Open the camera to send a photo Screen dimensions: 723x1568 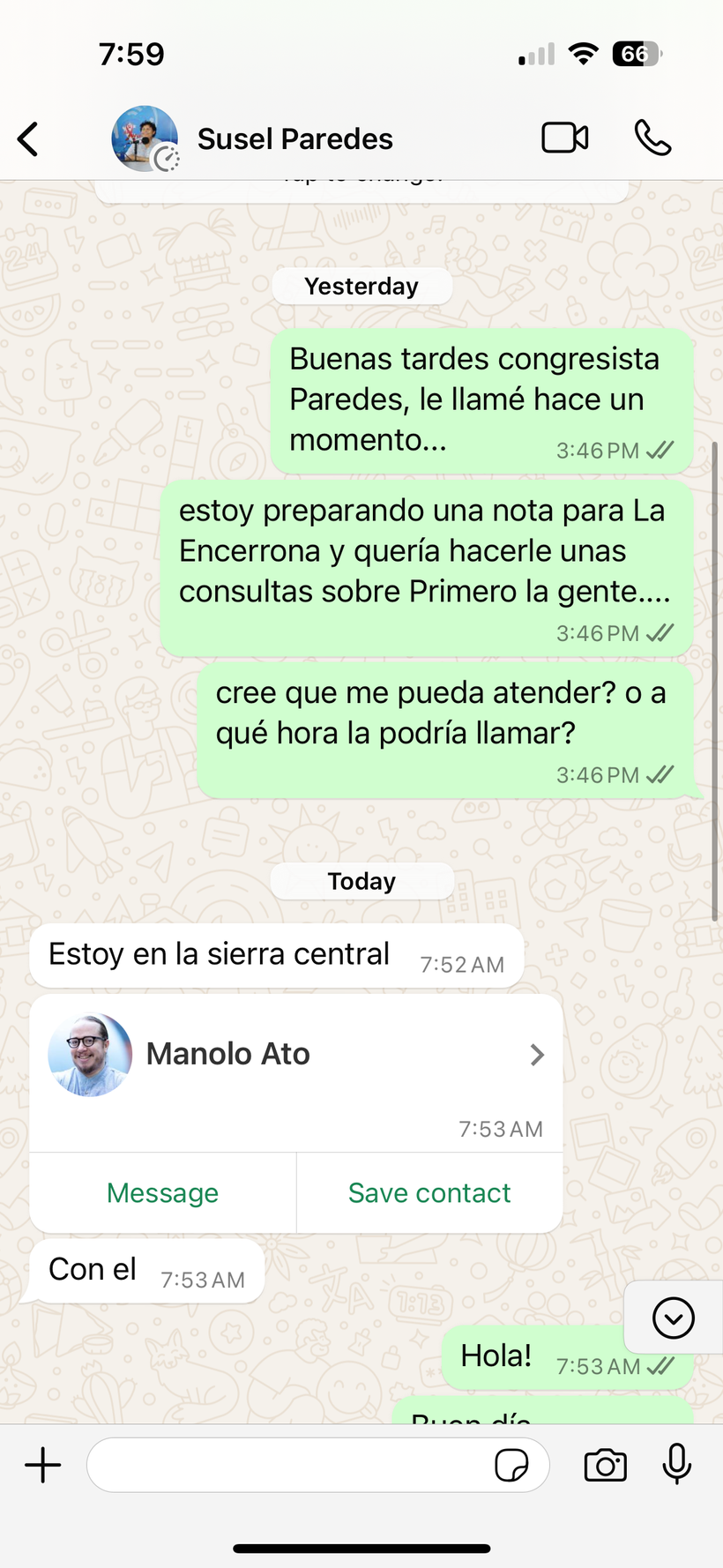click(x=606, y=1466)
